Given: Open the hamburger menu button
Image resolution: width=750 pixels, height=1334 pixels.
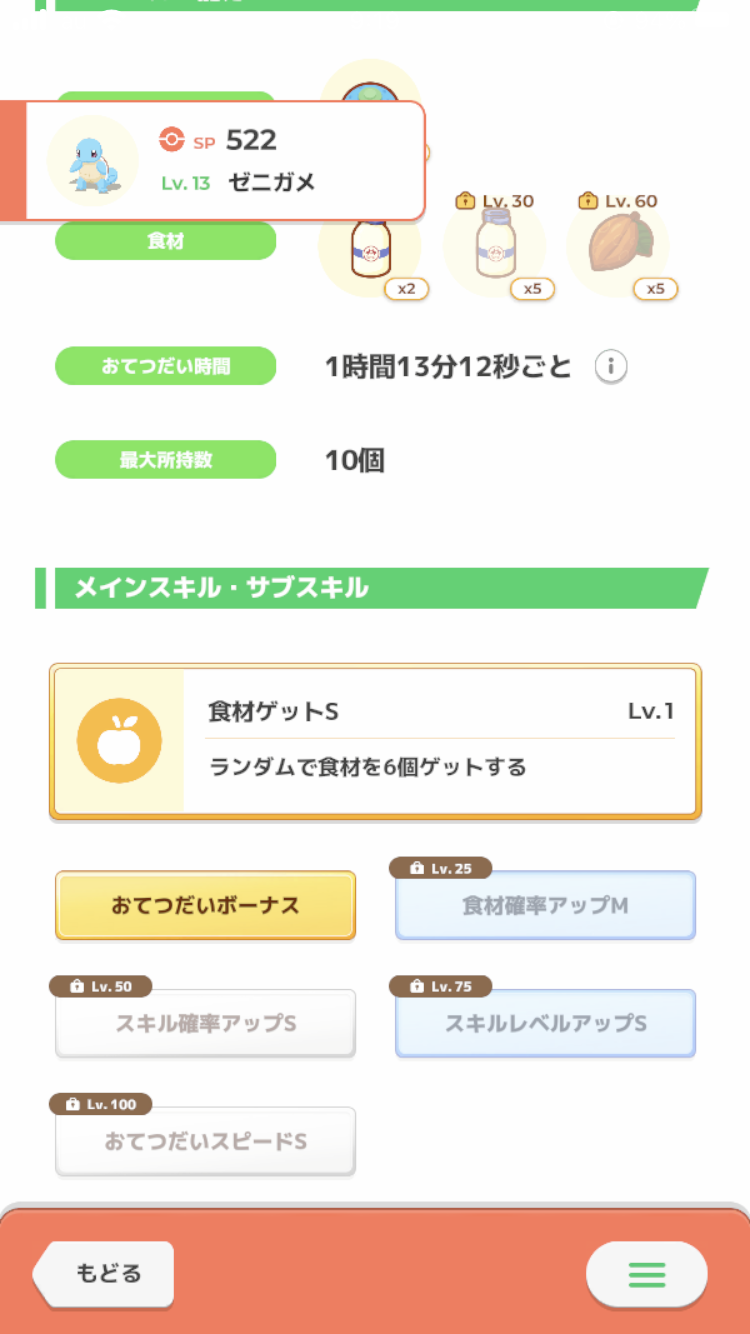Looking at the screenshot, I should tap(646, 1274).
